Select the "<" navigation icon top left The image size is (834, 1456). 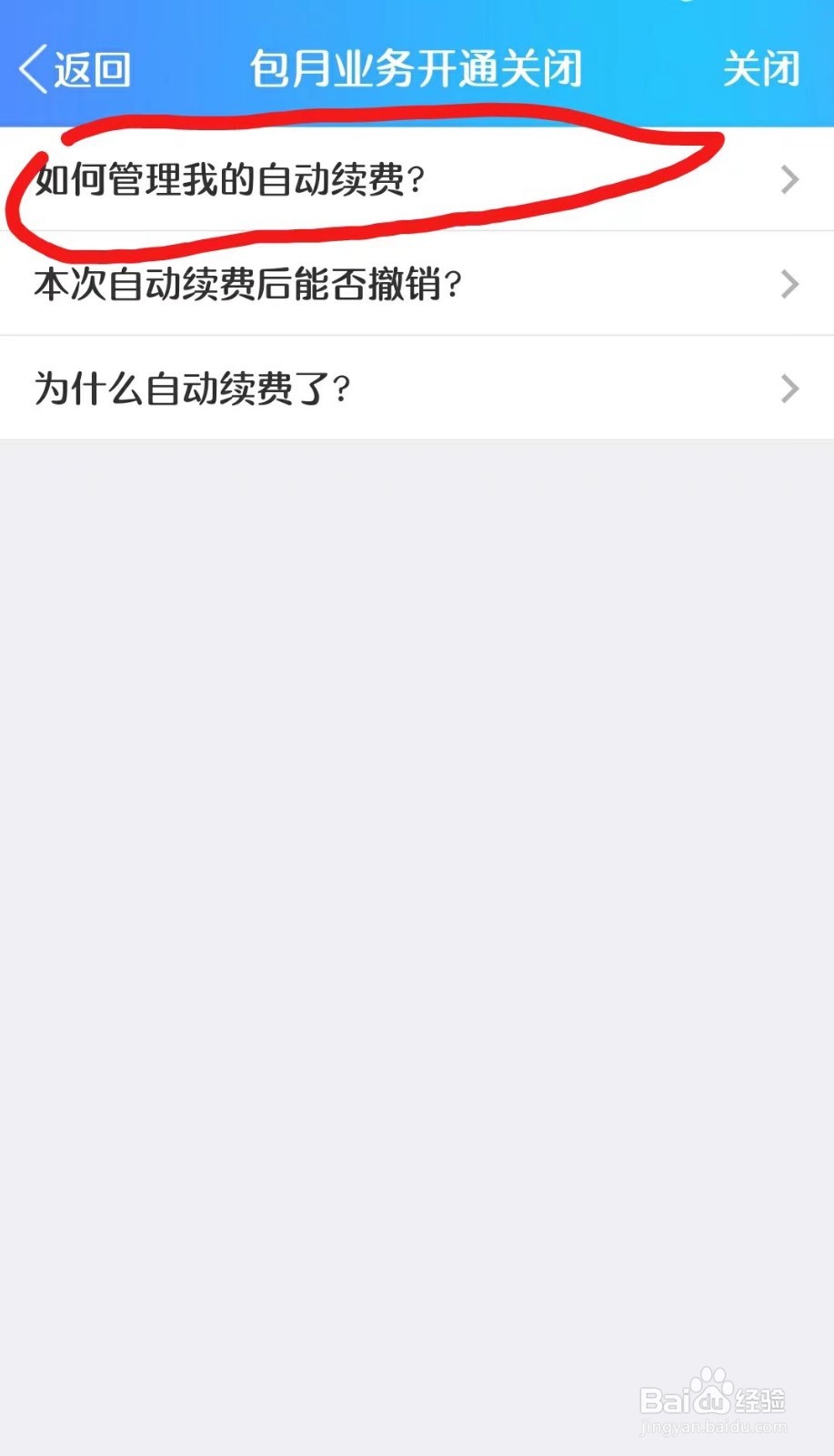point(35,68)
